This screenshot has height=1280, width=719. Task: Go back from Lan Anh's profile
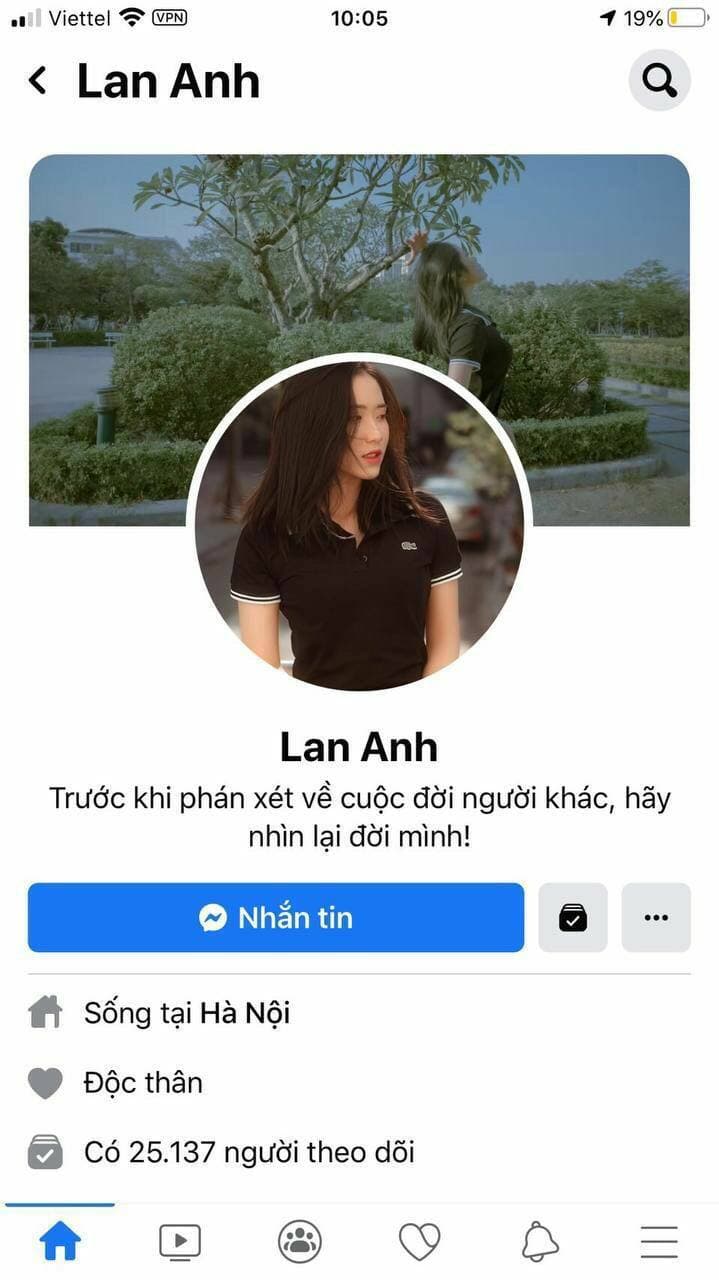pyautogui.click(x=38, y=81)
